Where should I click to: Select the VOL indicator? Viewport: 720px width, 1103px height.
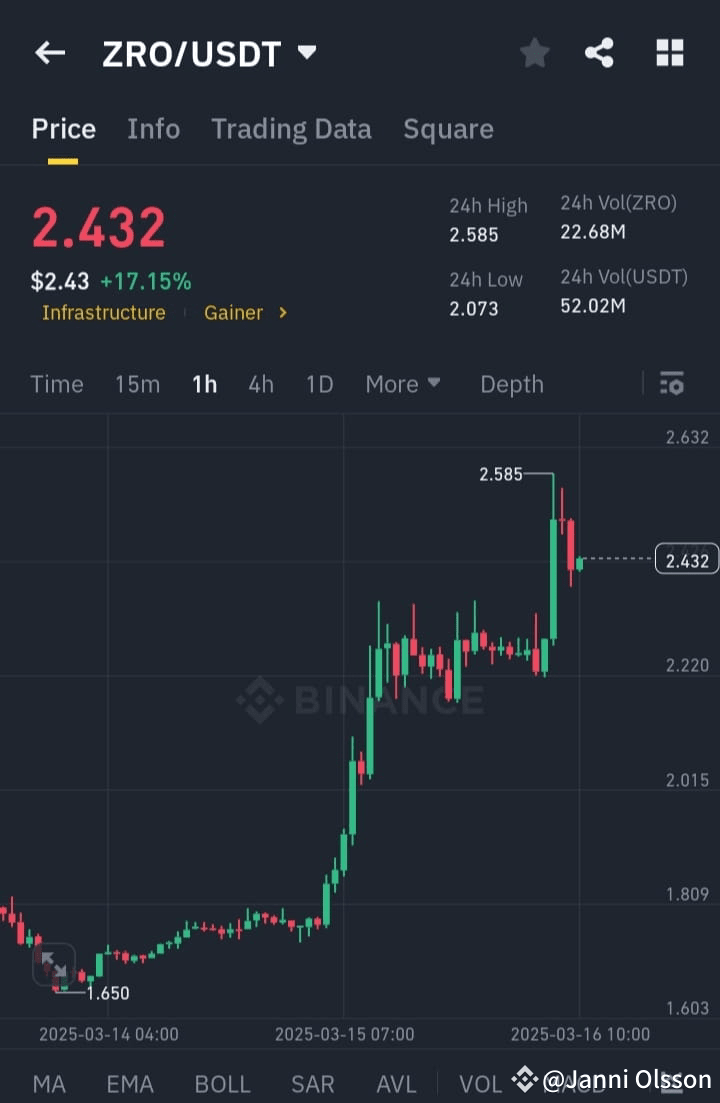pyautogui.click(x=480, y=1083)
